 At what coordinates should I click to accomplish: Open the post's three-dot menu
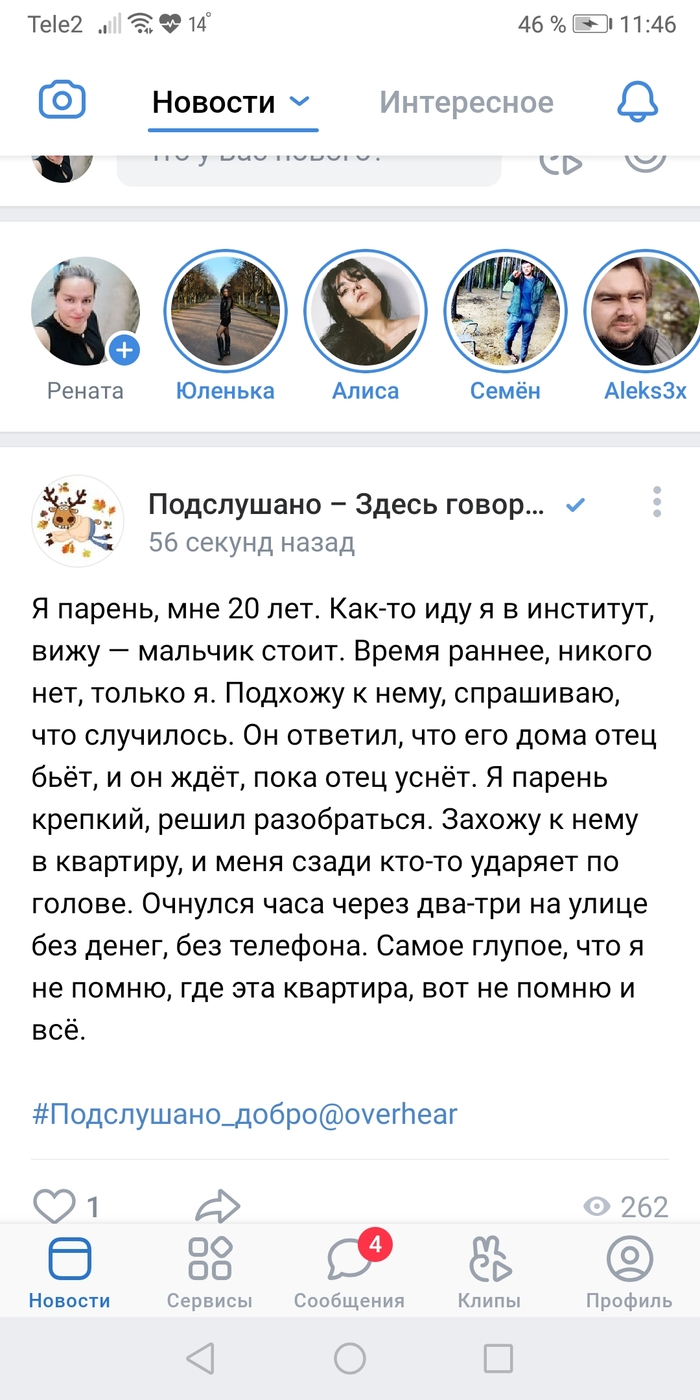(x=656, y=502)
